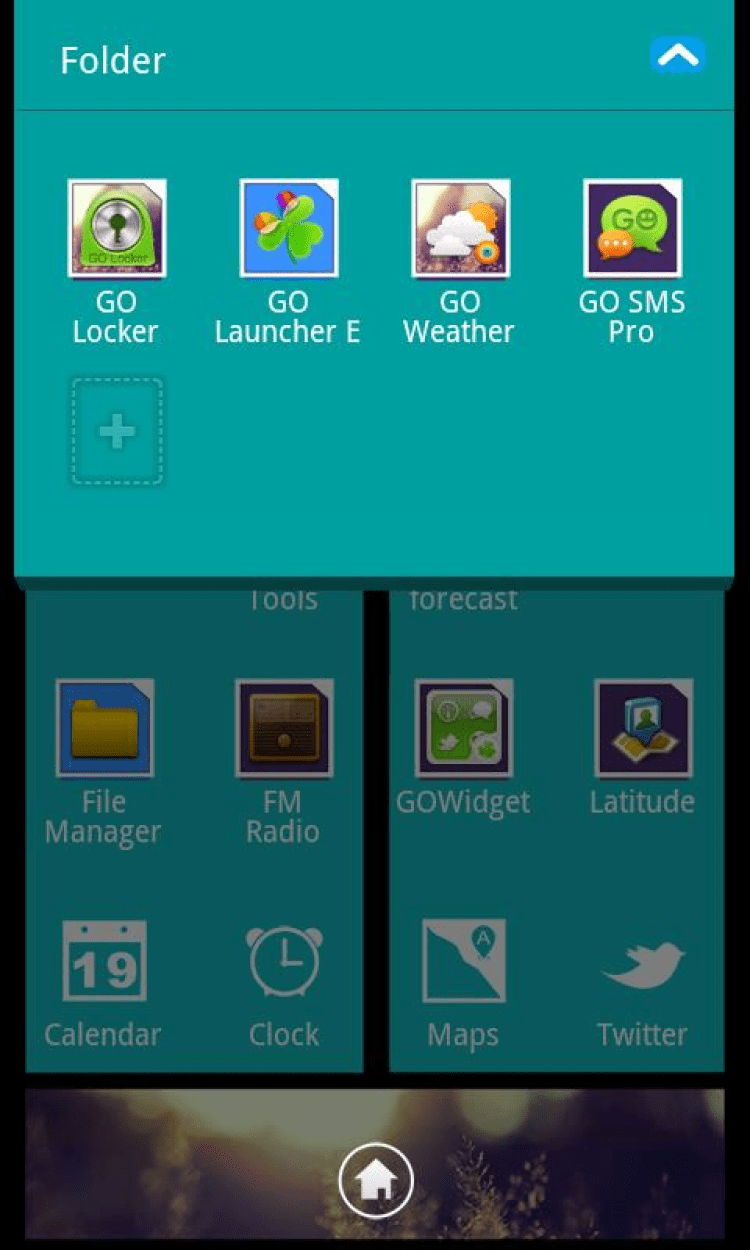Open GOWidget app
The width and height of the screenshot is (750, 1250).
[463, 729]
